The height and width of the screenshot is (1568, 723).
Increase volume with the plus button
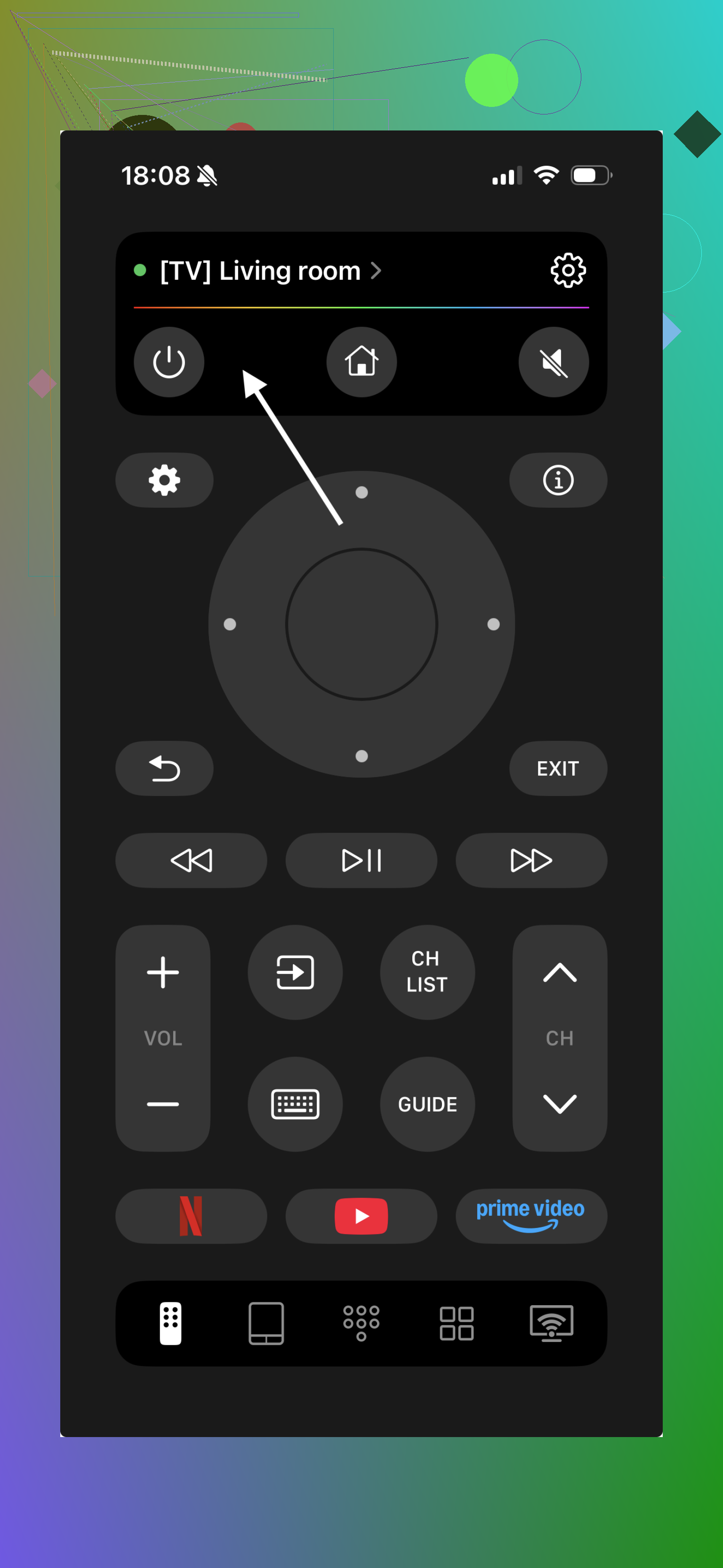point(163,972)
